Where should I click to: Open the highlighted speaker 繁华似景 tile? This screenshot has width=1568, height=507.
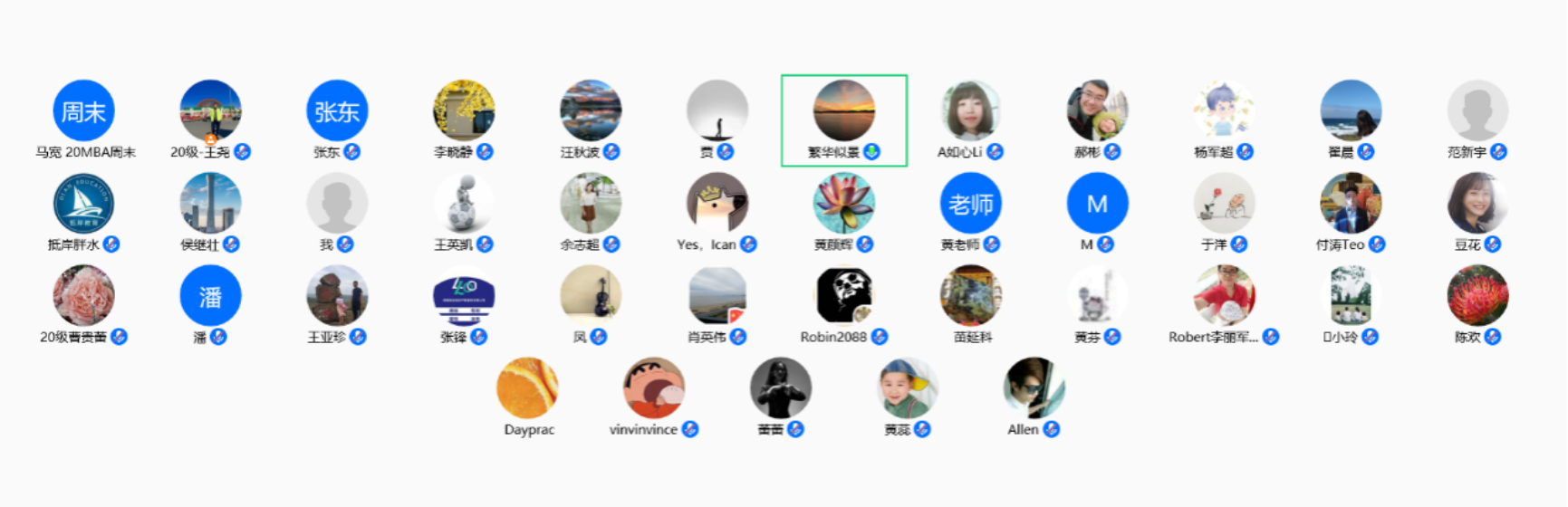[843, 111]
